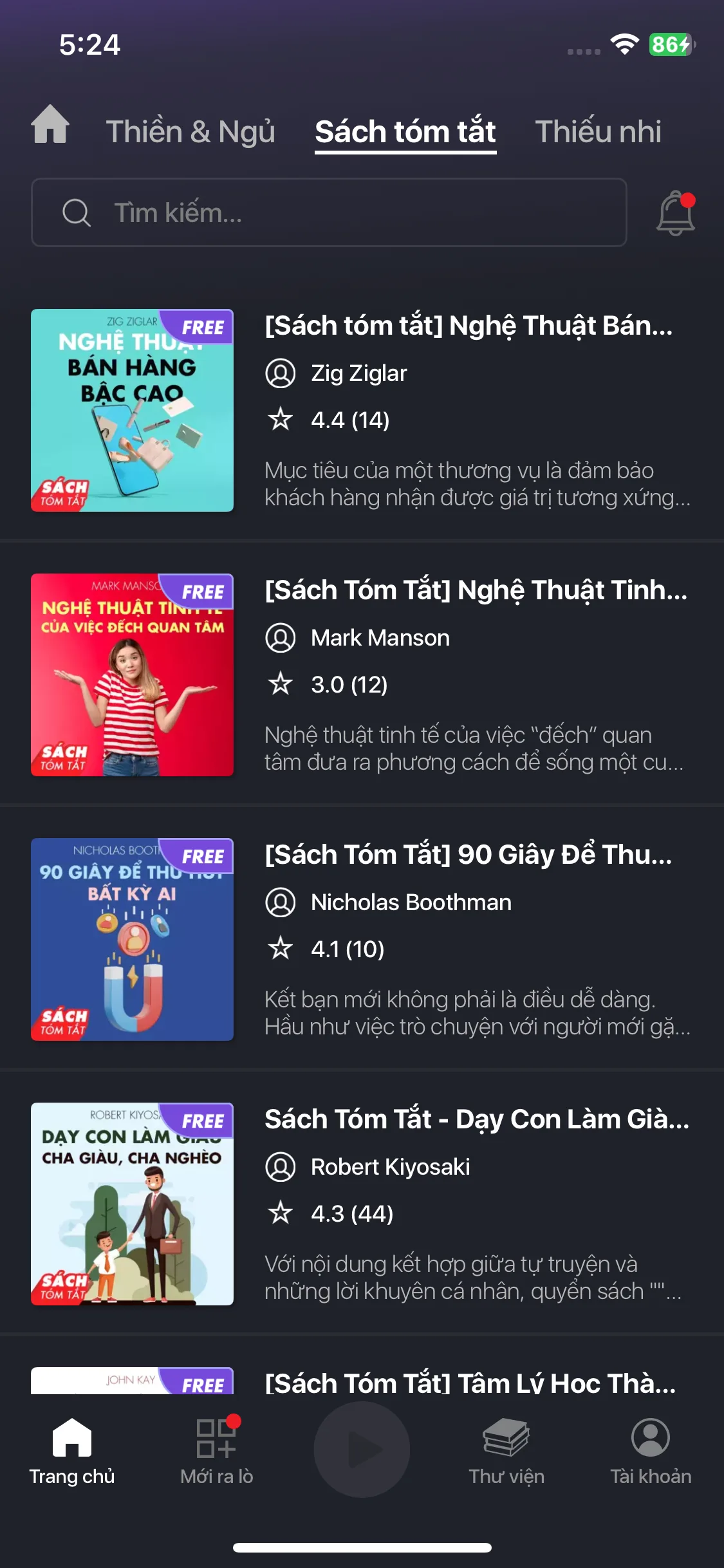
Task: Switch to the Thiền & Ngủ tab
Action: [190, 131]
